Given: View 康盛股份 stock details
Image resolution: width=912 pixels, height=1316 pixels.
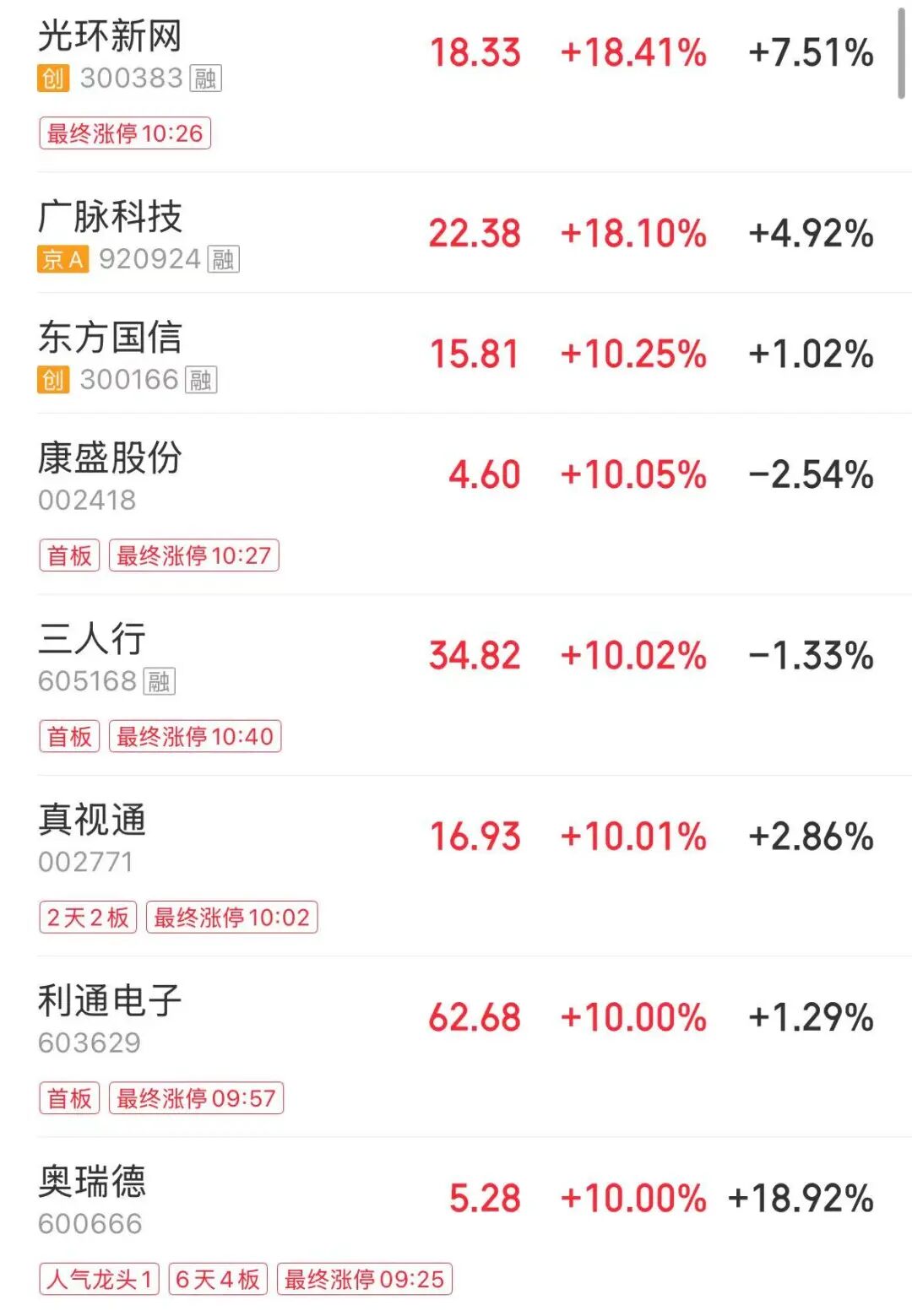Looking at the screenshot, I should pos(110,459).
